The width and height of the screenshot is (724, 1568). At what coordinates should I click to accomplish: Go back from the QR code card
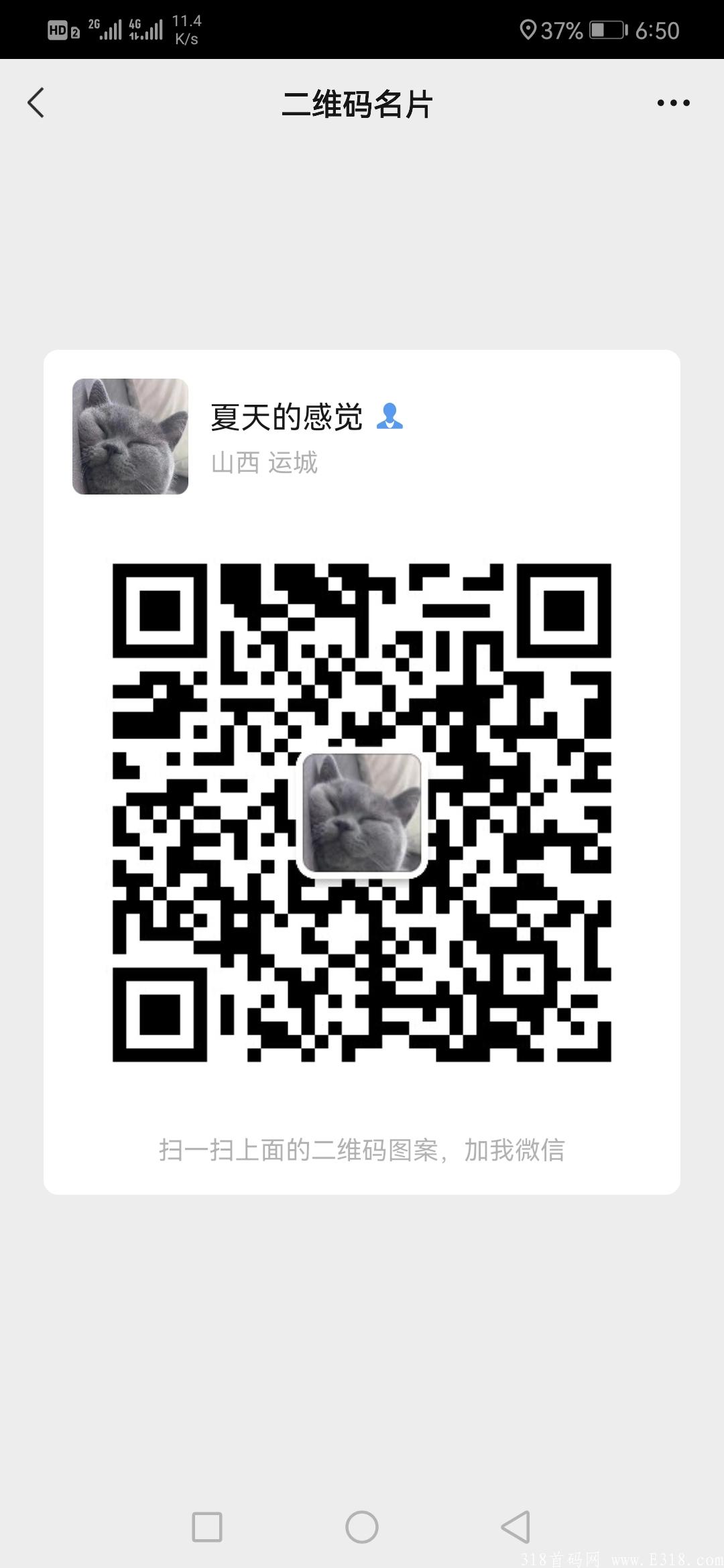(36, 103)
